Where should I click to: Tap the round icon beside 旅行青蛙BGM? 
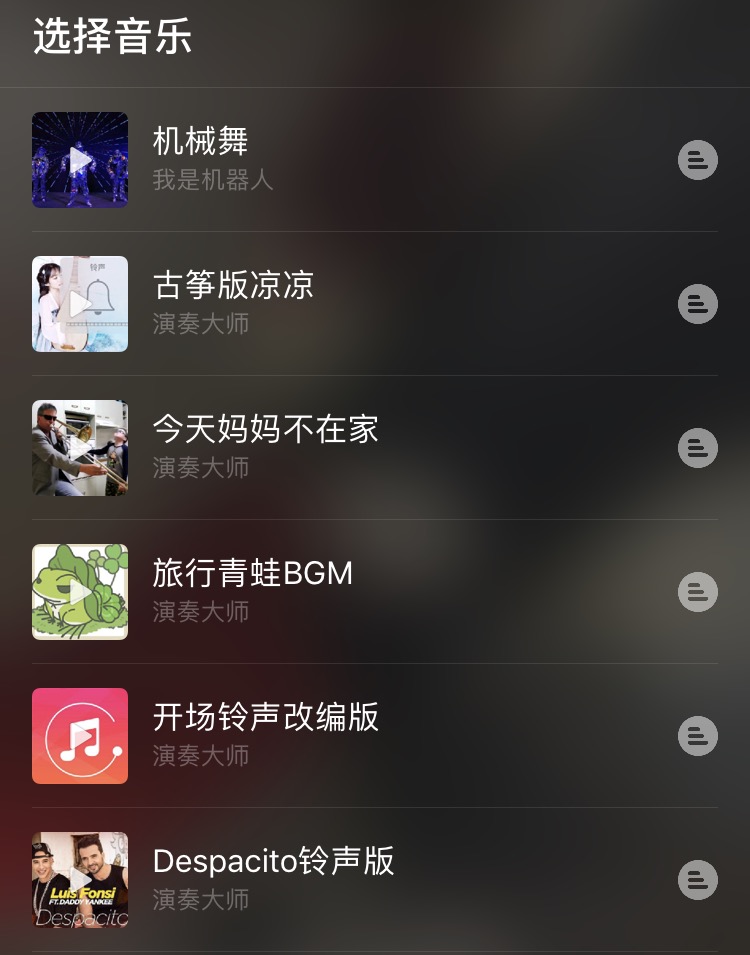[698, 592]
